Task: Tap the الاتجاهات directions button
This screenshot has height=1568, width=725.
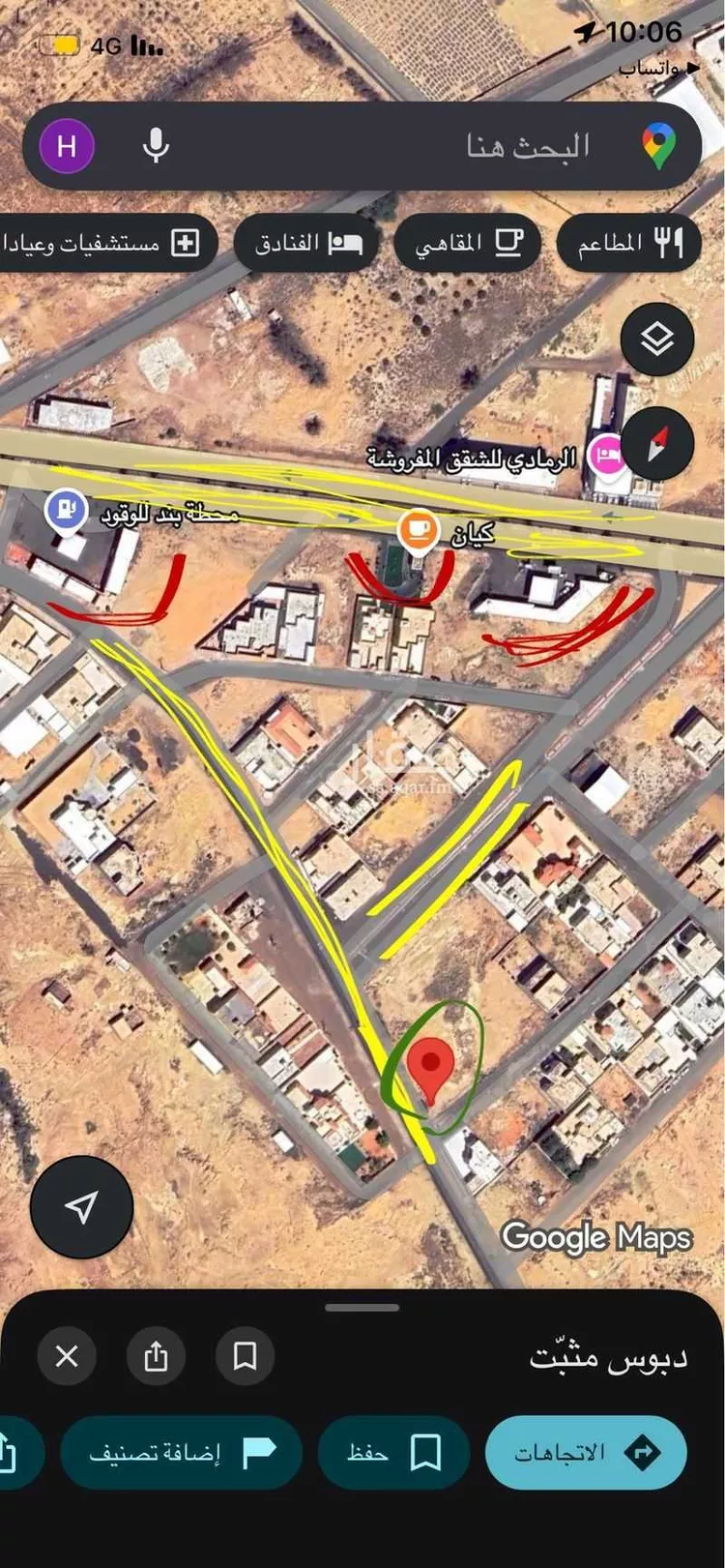Action: click(x=585, y=1452)
